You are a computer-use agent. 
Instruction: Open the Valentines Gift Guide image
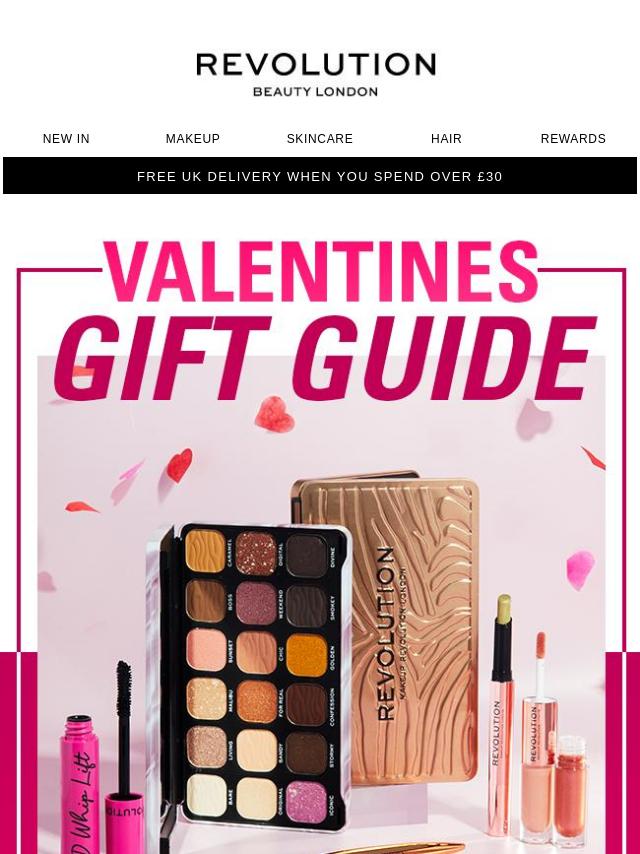[x=320, y=540]
